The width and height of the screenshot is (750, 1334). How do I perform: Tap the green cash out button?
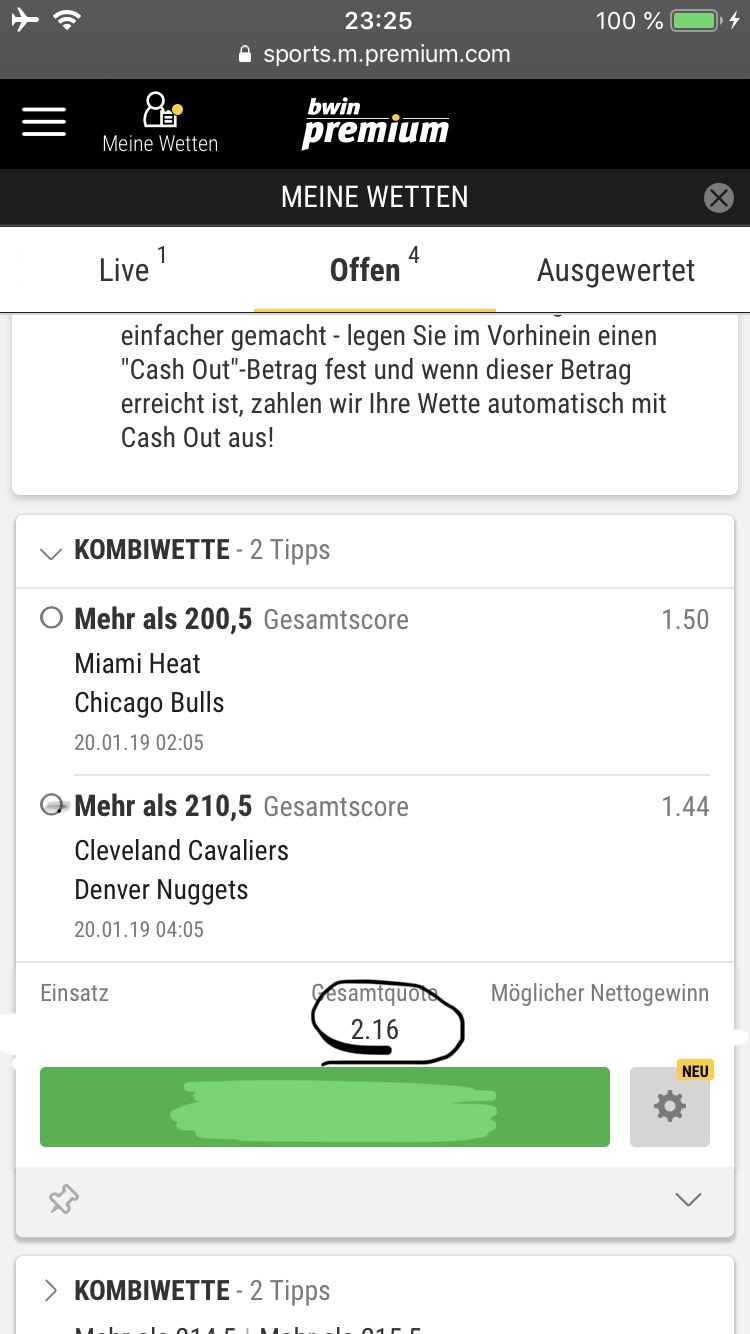pos(324,1106)
